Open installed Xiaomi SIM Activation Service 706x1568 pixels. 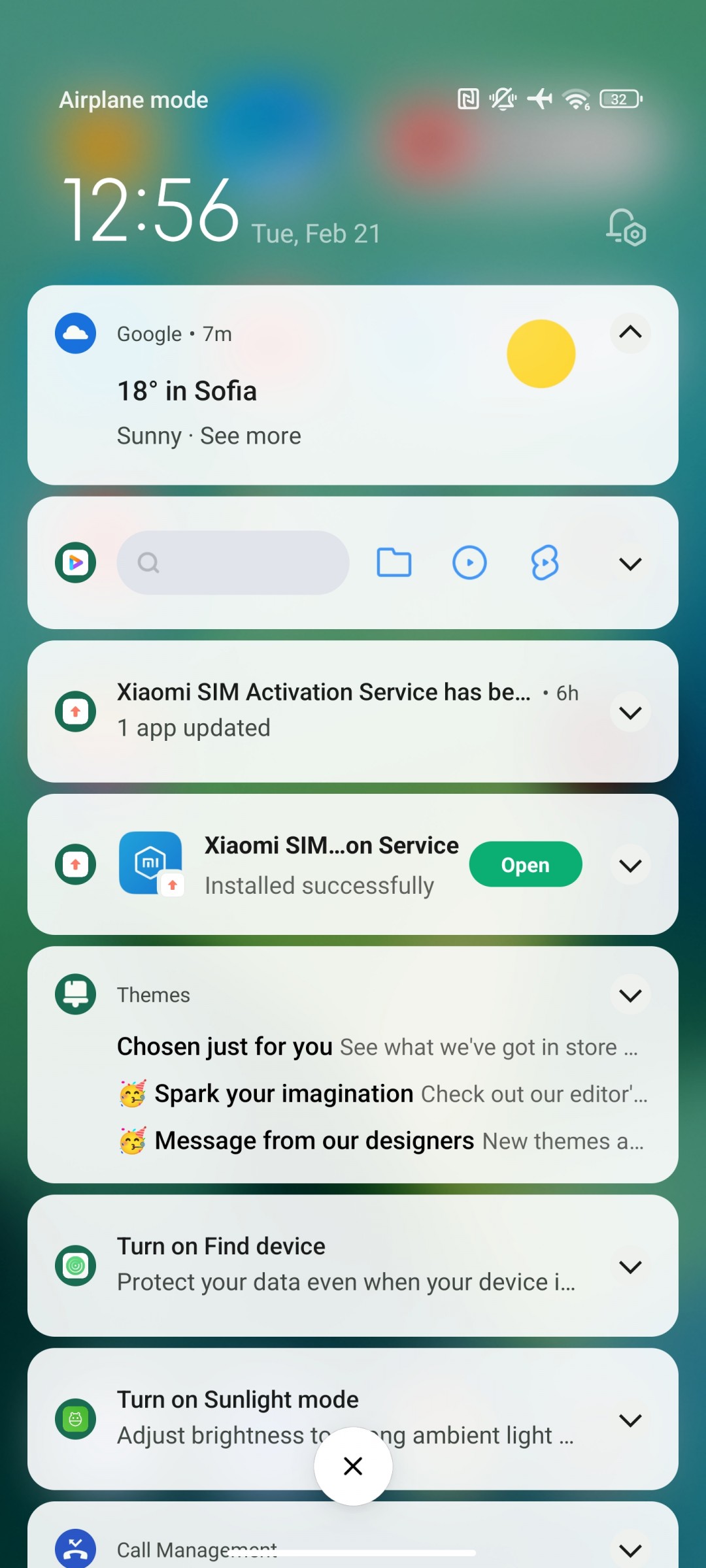coord(525,864)
